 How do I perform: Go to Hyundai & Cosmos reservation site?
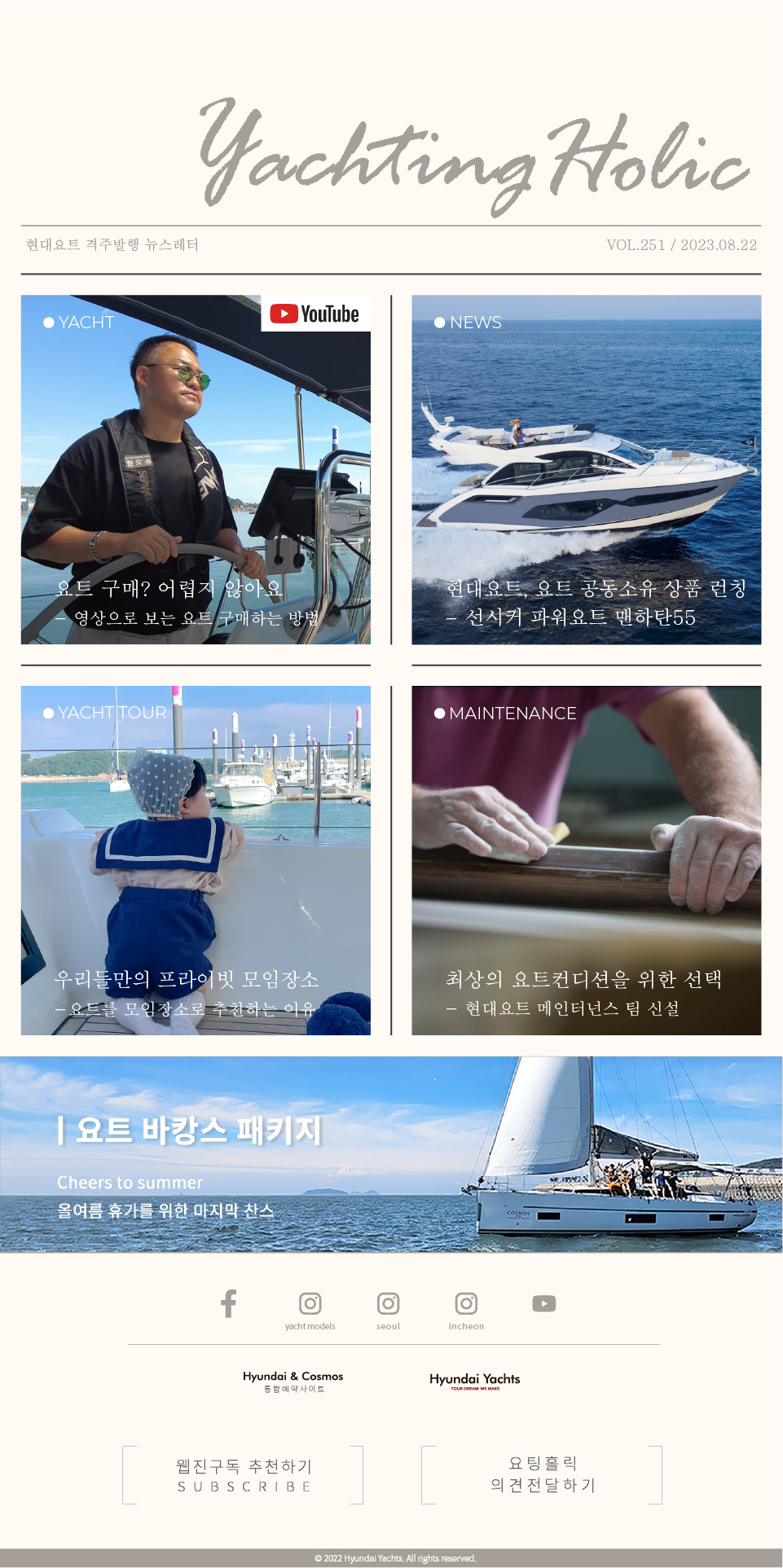(293, 1381)
